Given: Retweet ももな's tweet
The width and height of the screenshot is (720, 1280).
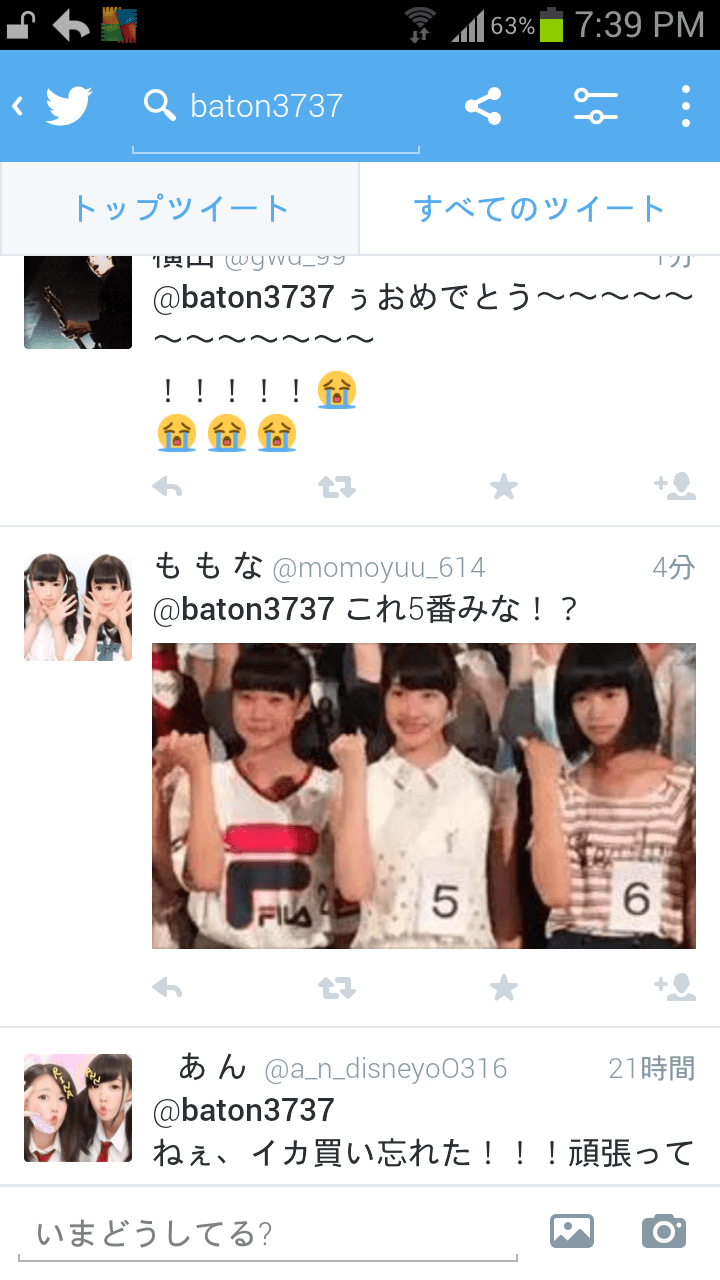Looking at the screenshot, I should point(336,988).
